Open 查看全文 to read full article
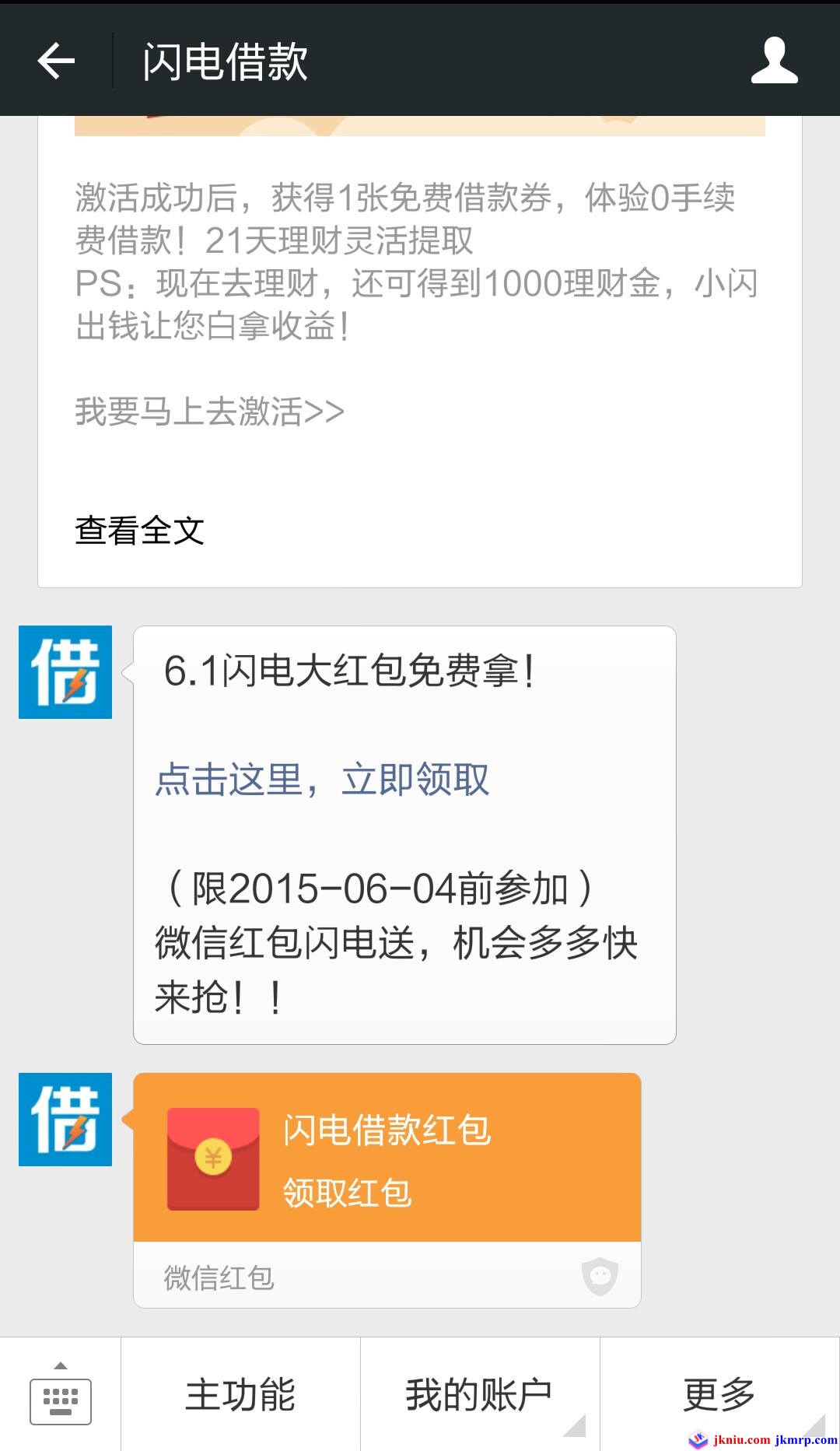 coord(140,531)
